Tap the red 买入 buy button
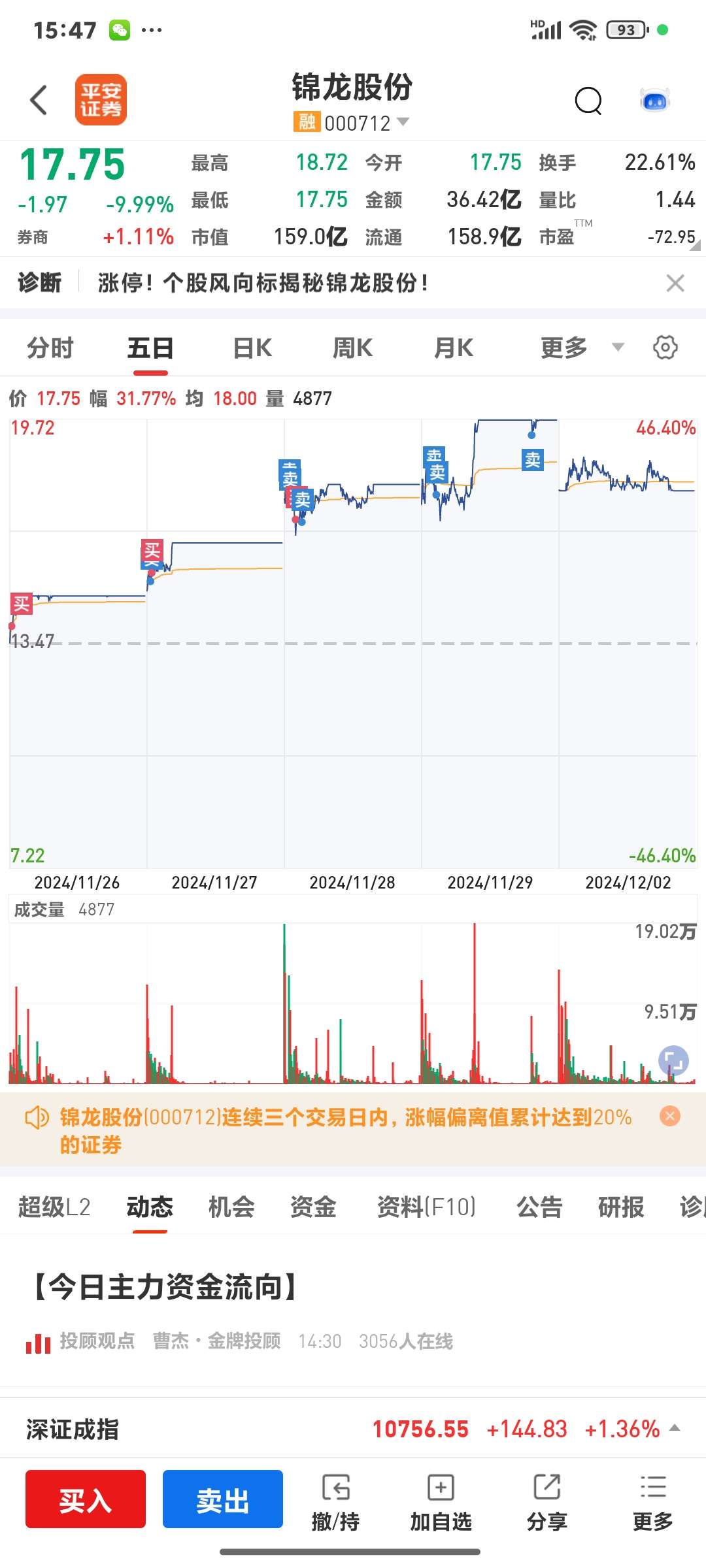The height and width of the screenshot is (1568, 706). [85, 1499]
